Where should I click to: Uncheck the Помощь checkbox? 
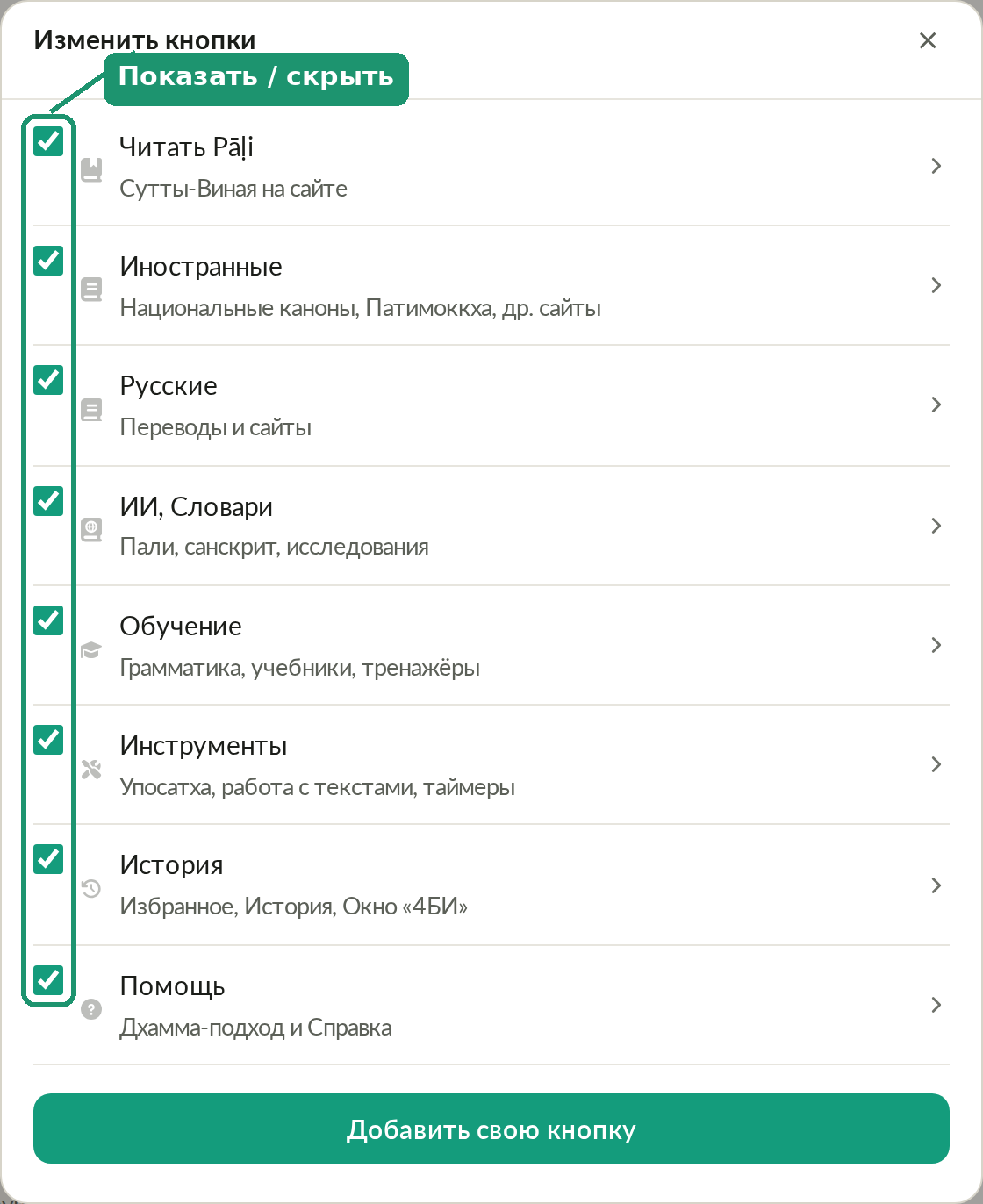(48, 979)
